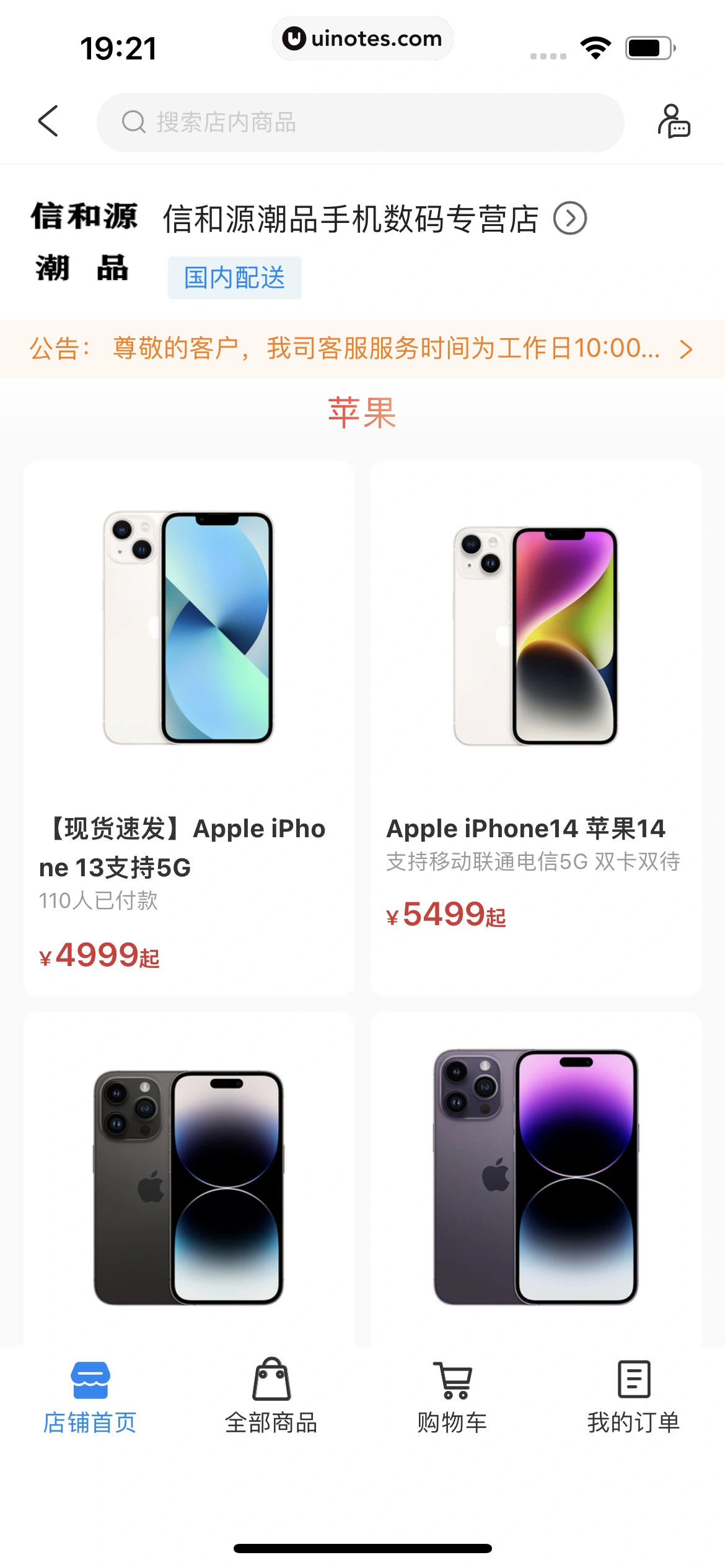
Task: Open the Apple iPhone14 product card
Action: click(x=535, y=728)
